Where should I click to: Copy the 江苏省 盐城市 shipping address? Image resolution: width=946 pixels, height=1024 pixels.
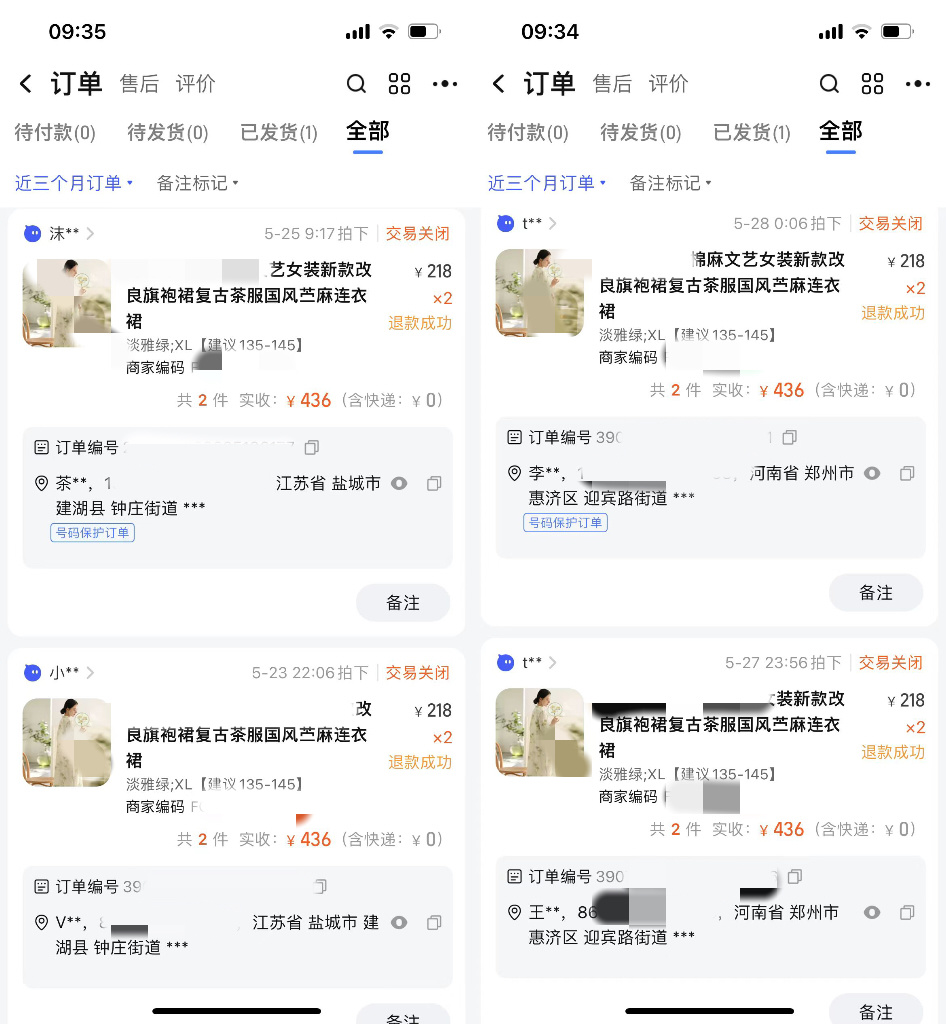(433, 482)
